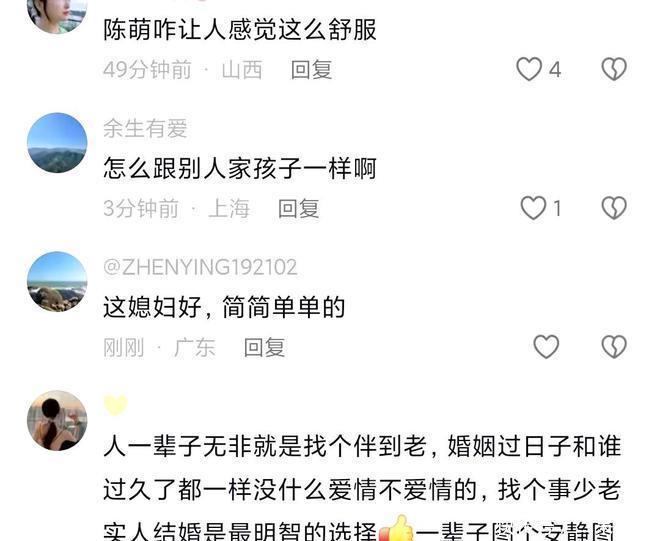Reply to 余生有爱's comment

click(298, 209)
